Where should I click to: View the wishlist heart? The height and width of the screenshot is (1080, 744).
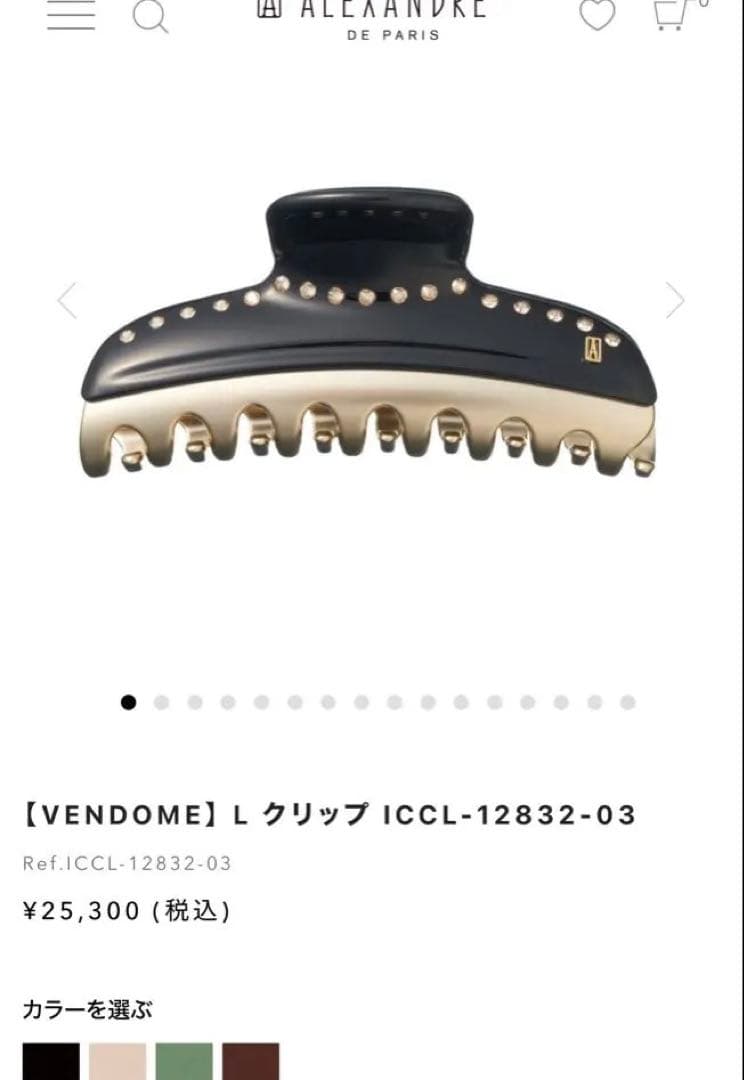[597, 14]
